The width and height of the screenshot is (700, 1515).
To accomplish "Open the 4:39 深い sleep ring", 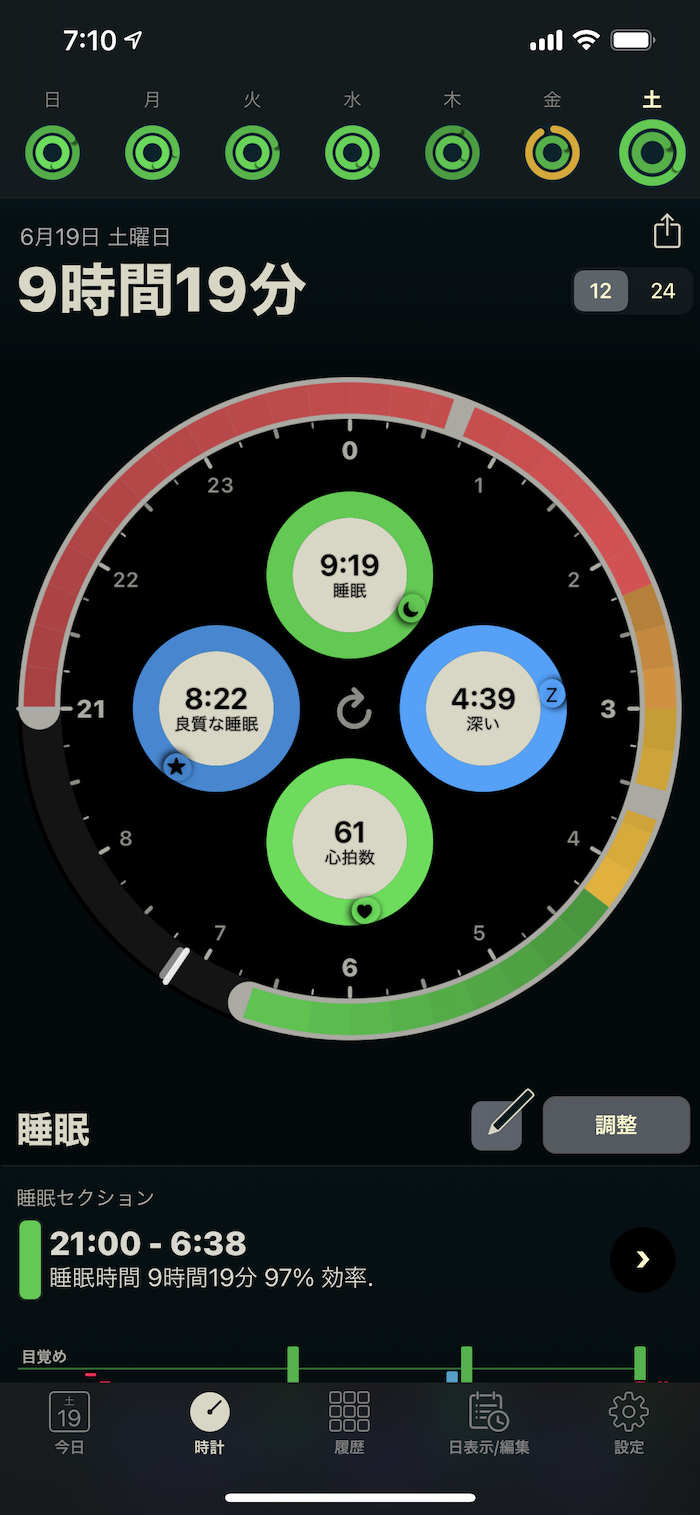I will (x=483, y=708).
